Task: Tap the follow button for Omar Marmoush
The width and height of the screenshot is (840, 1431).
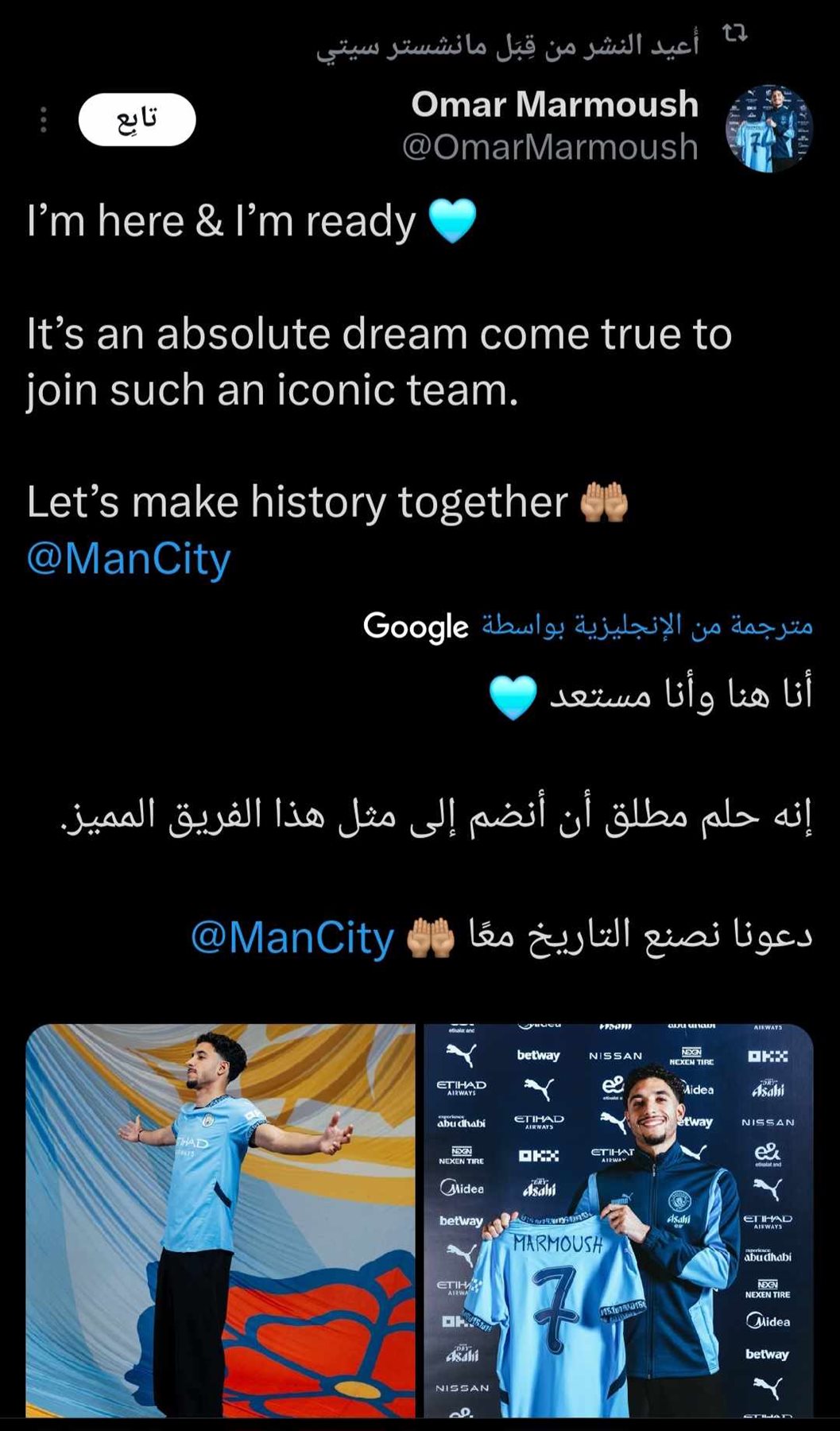Action: pos(137,119)
